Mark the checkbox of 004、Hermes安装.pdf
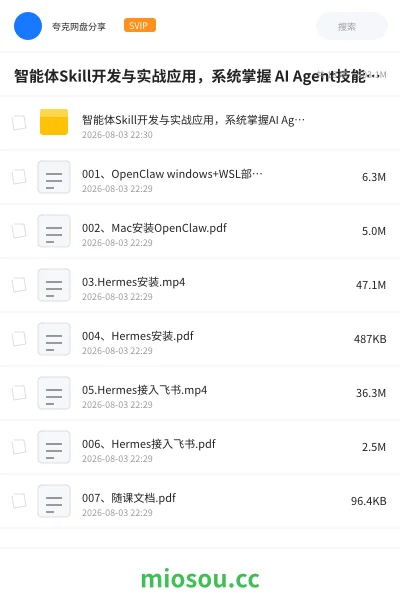The width and height of the screenshot is (400, 600). pyautogui.click(x=19, y=339)
